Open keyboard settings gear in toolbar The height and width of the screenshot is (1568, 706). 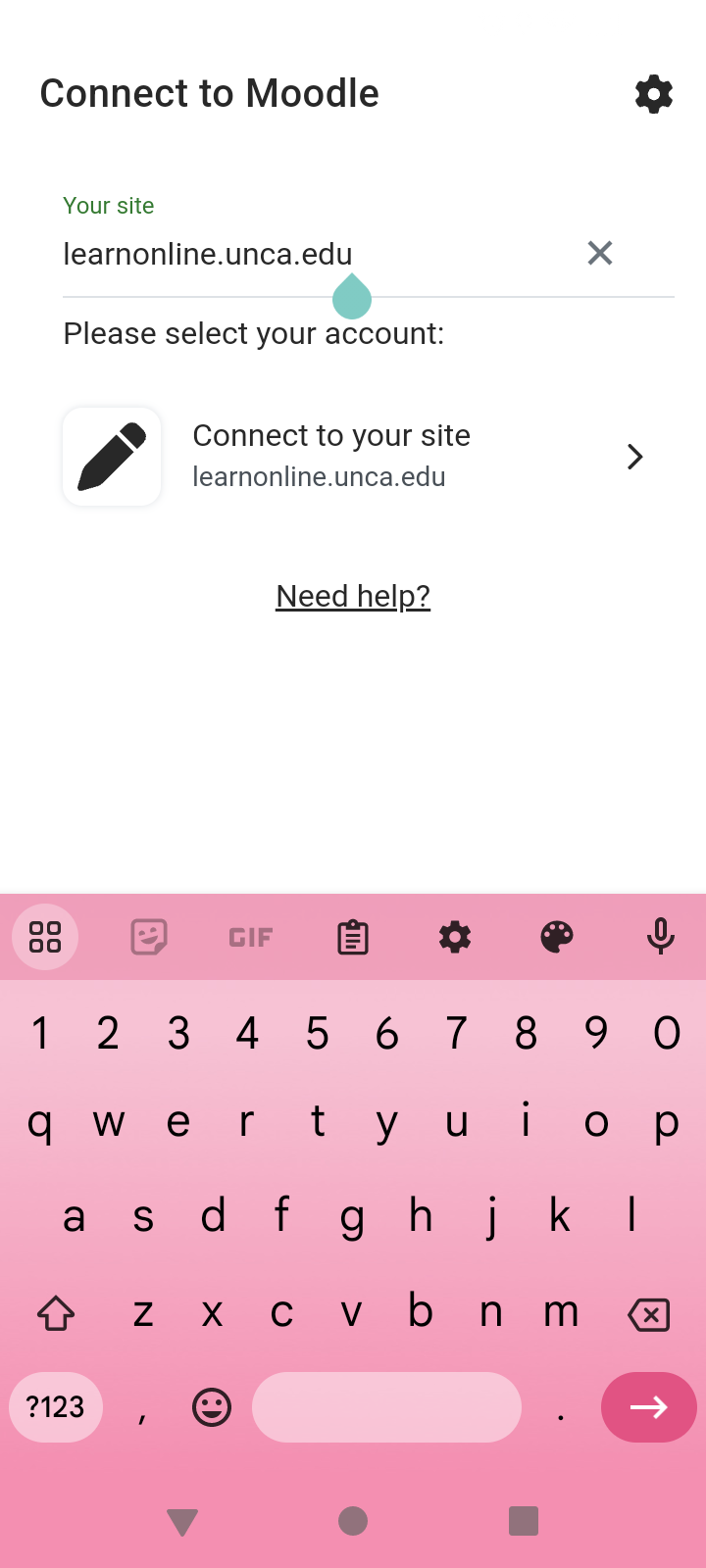[x=455, y=938]
